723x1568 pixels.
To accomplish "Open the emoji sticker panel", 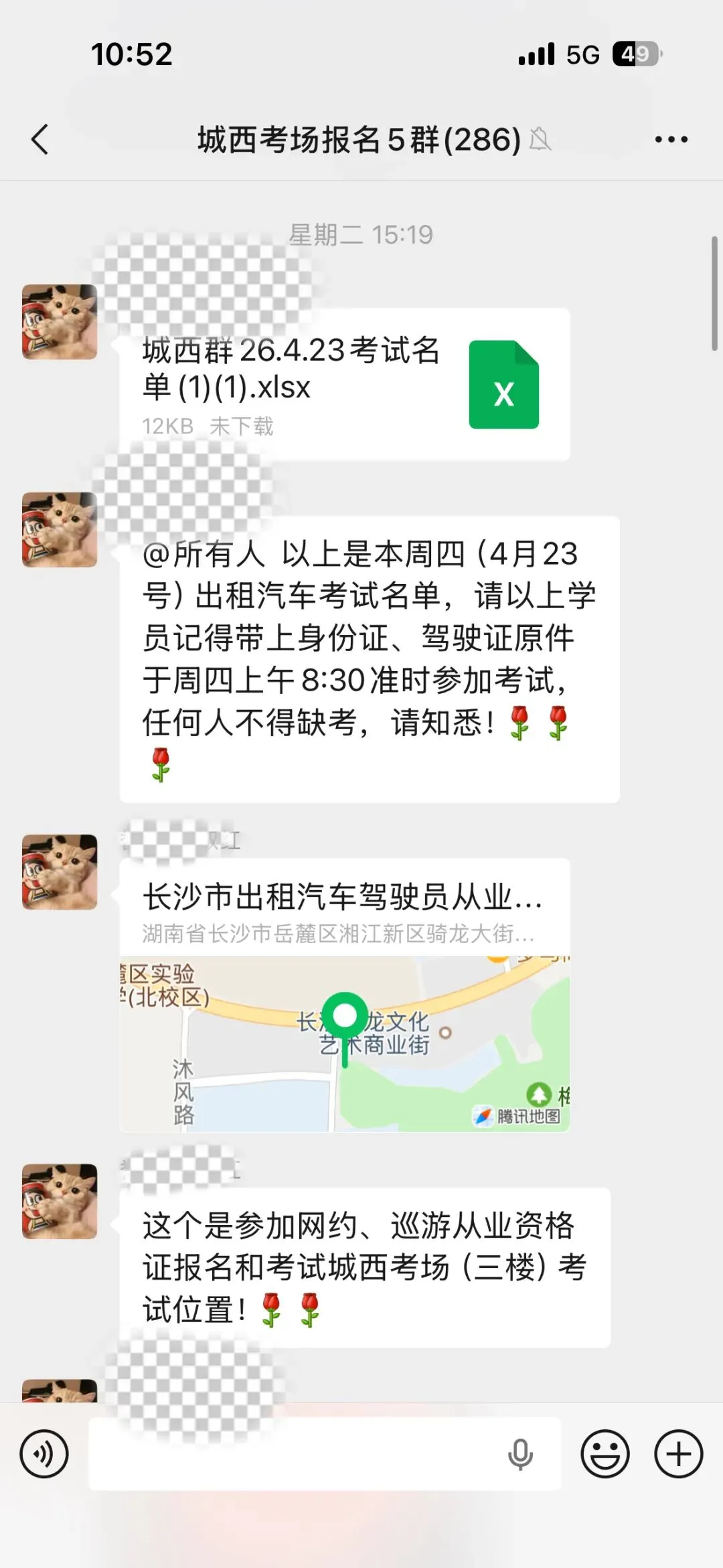I will point(605,1454).
